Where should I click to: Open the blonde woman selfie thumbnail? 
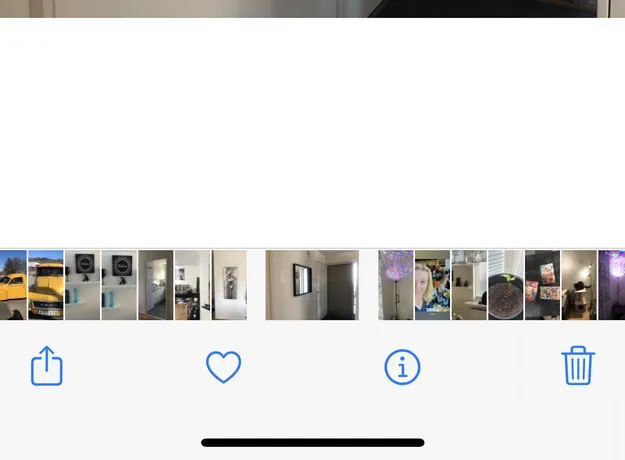[432, 285]
